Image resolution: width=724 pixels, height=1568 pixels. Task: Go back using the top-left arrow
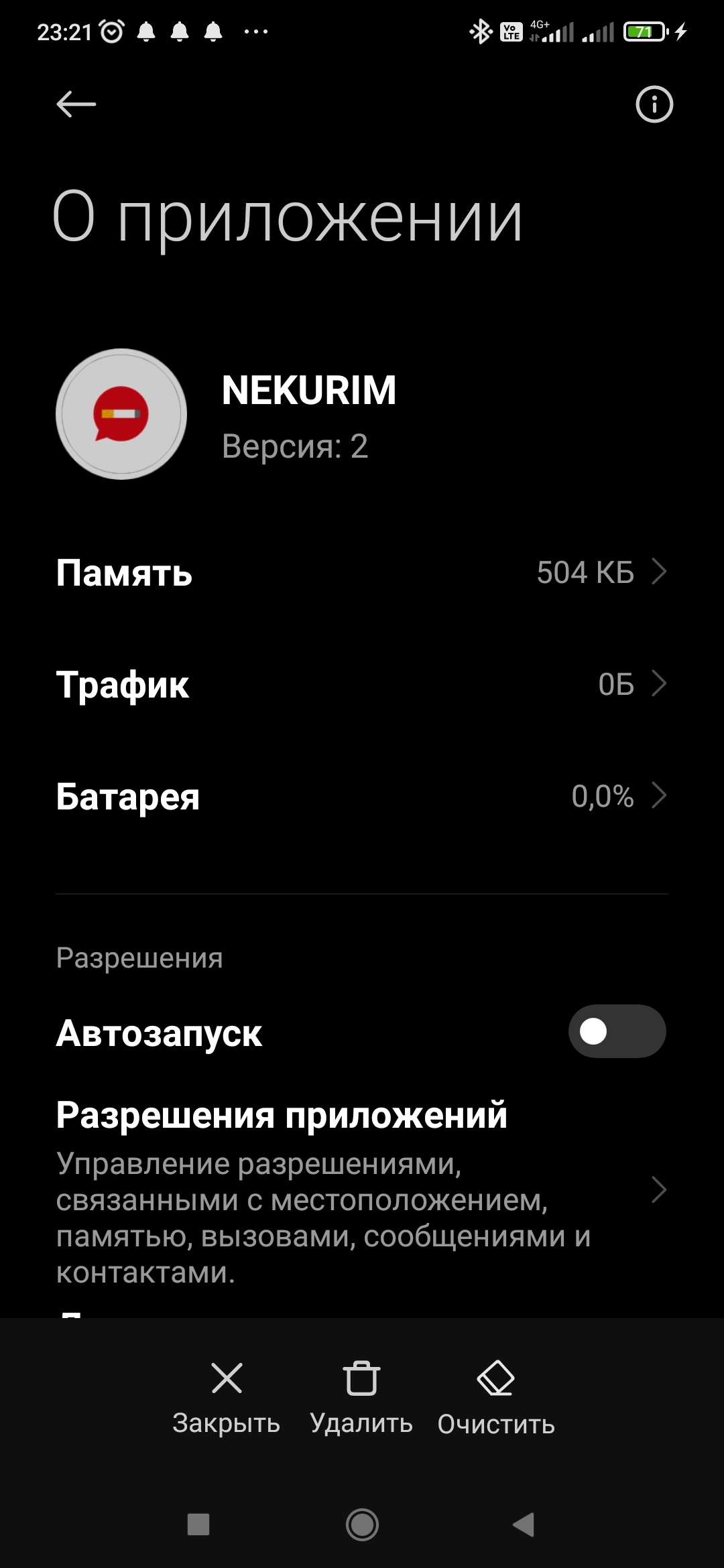point(76,105)
